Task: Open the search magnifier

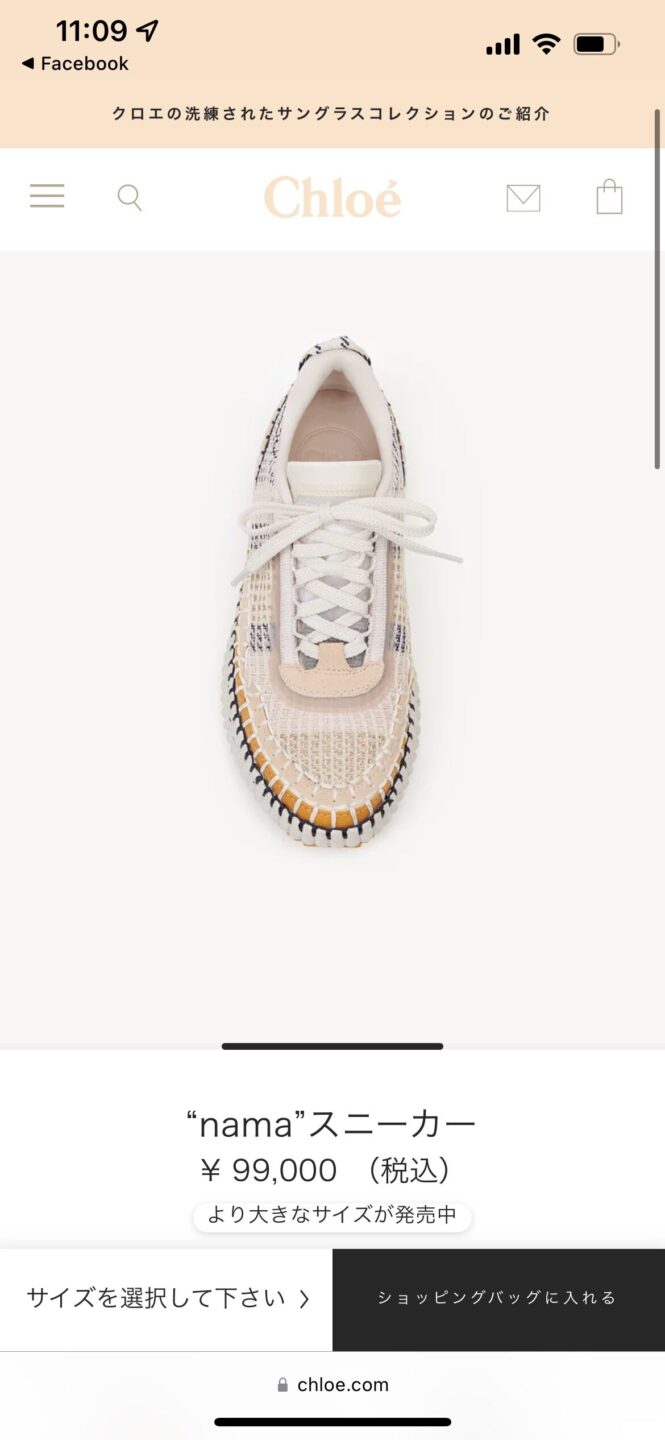Action: 130,197
